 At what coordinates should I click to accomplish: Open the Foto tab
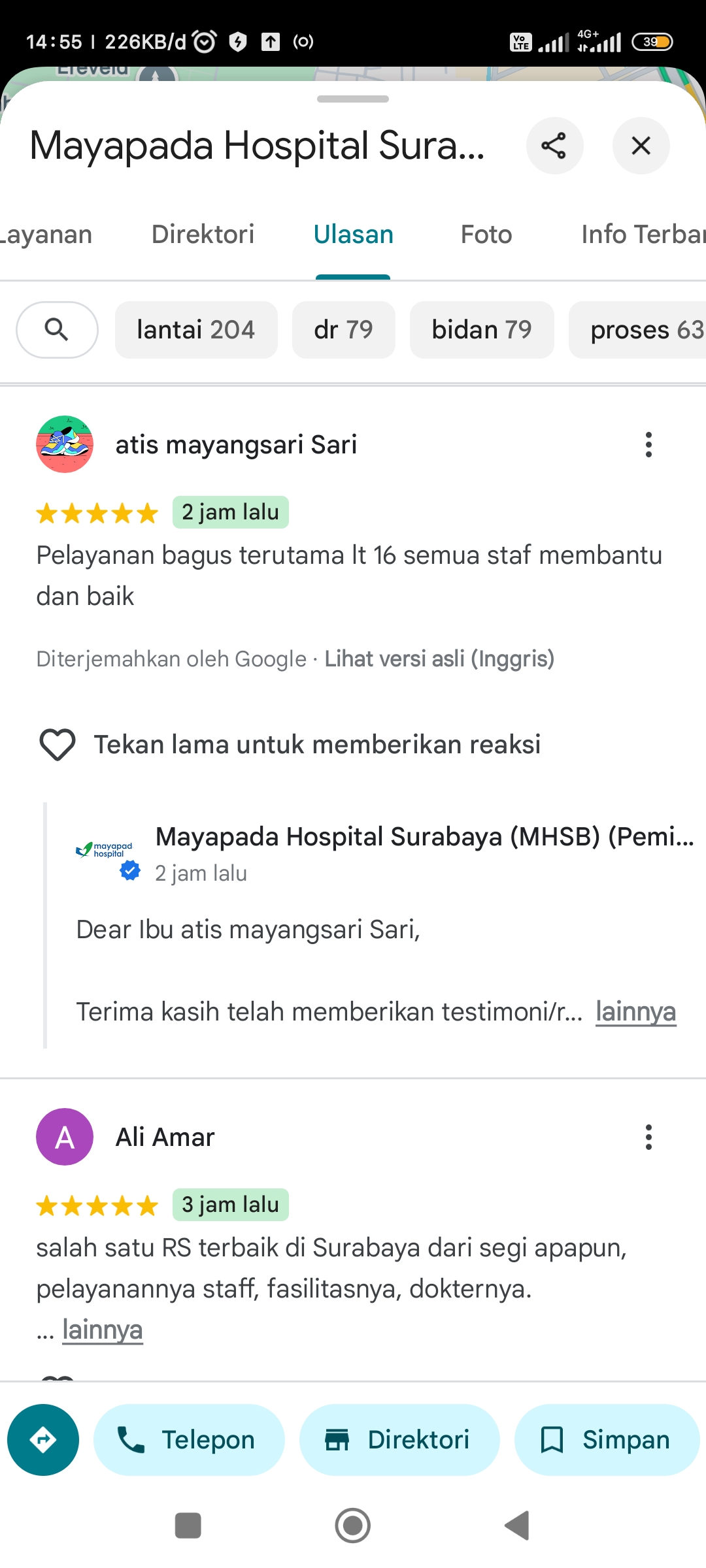point(486,235)
